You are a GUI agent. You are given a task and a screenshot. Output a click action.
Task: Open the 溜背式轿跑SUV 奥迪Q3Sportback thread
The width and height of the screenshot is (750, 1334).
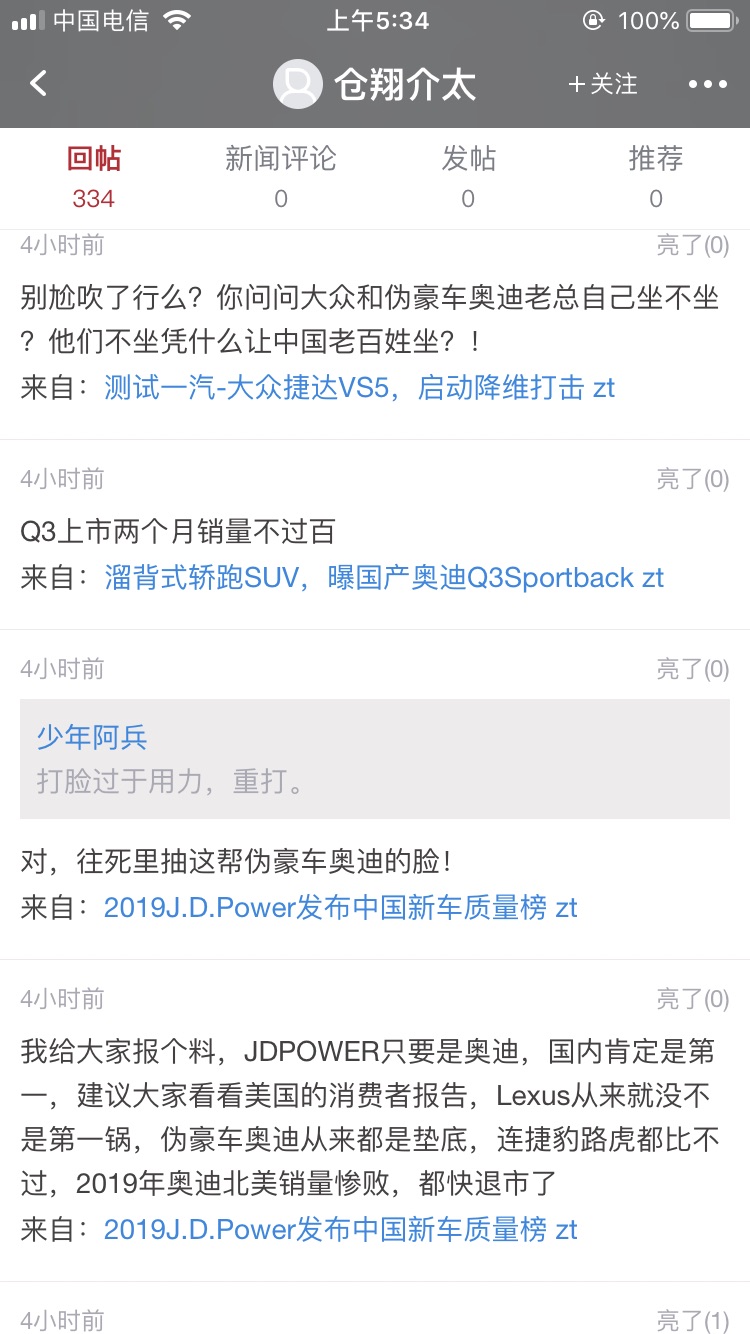(x=384, y=578)
